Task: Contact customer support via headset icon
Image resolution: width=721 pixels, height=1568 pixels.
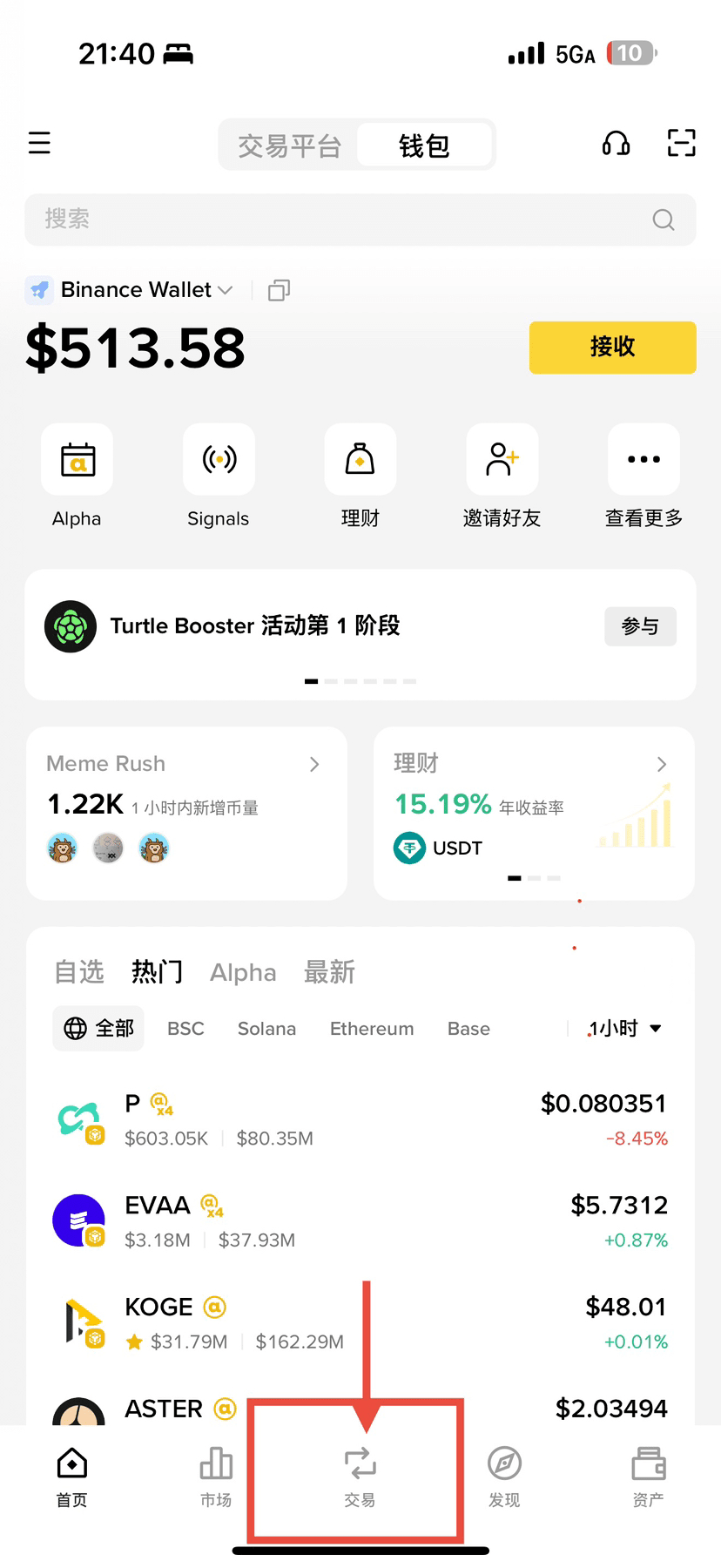Action: pos(616,143)
